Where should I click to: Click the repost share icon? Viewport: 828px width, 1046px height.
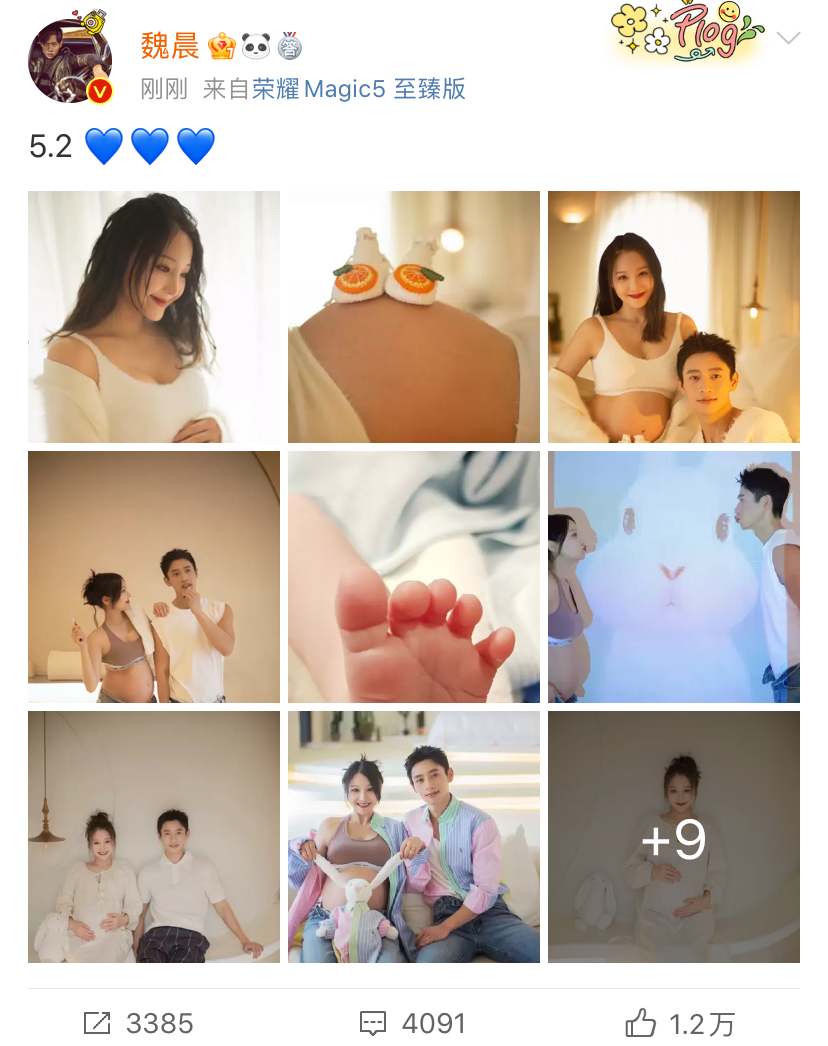[96, 1023]
